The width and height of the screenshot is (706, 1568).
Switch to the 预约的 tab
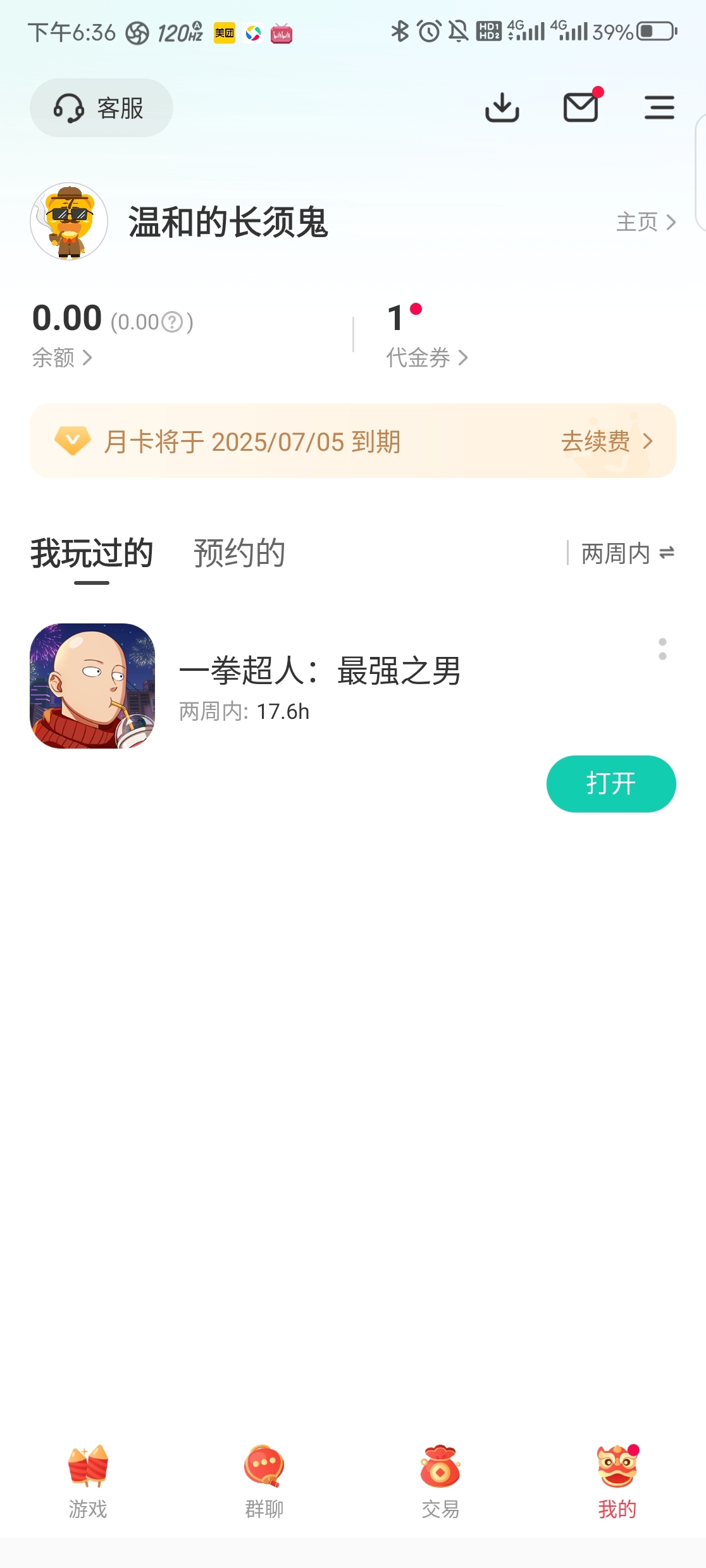point(239,553)
